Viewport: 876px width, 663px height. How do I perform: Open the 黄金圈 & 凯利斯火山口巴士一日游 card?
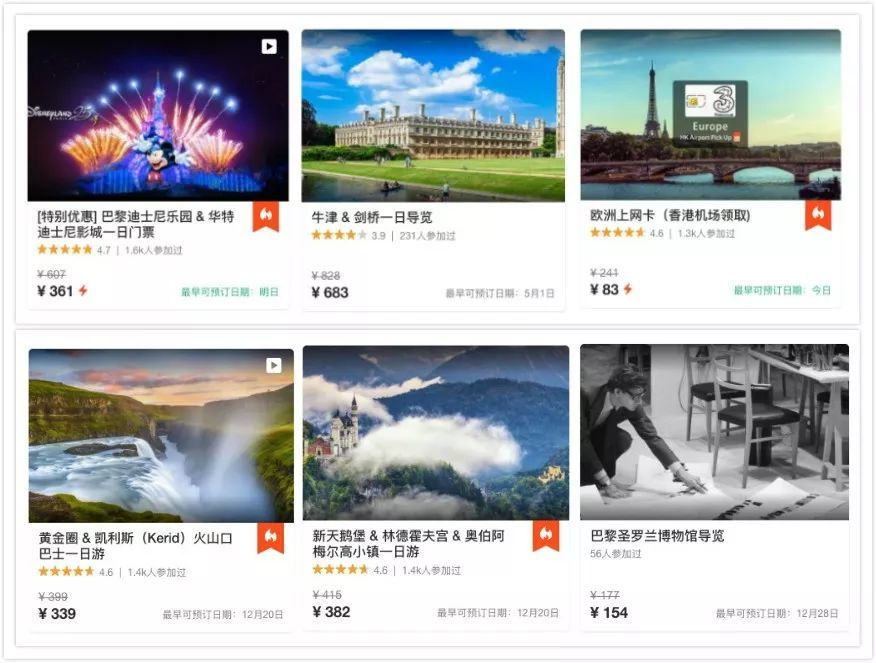[161, 490]
